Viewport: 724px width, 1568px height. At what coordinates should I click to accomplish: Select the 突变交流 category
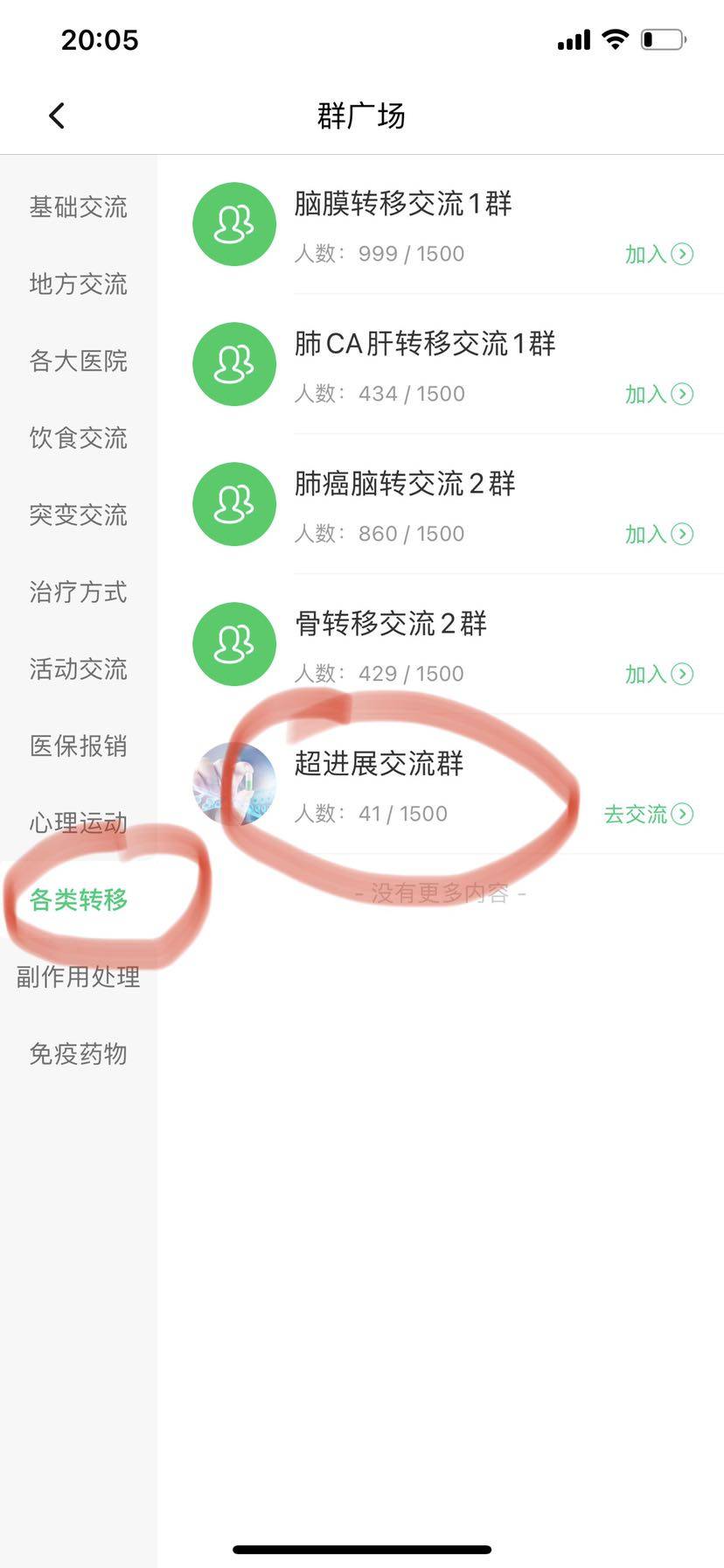point(79,515)
